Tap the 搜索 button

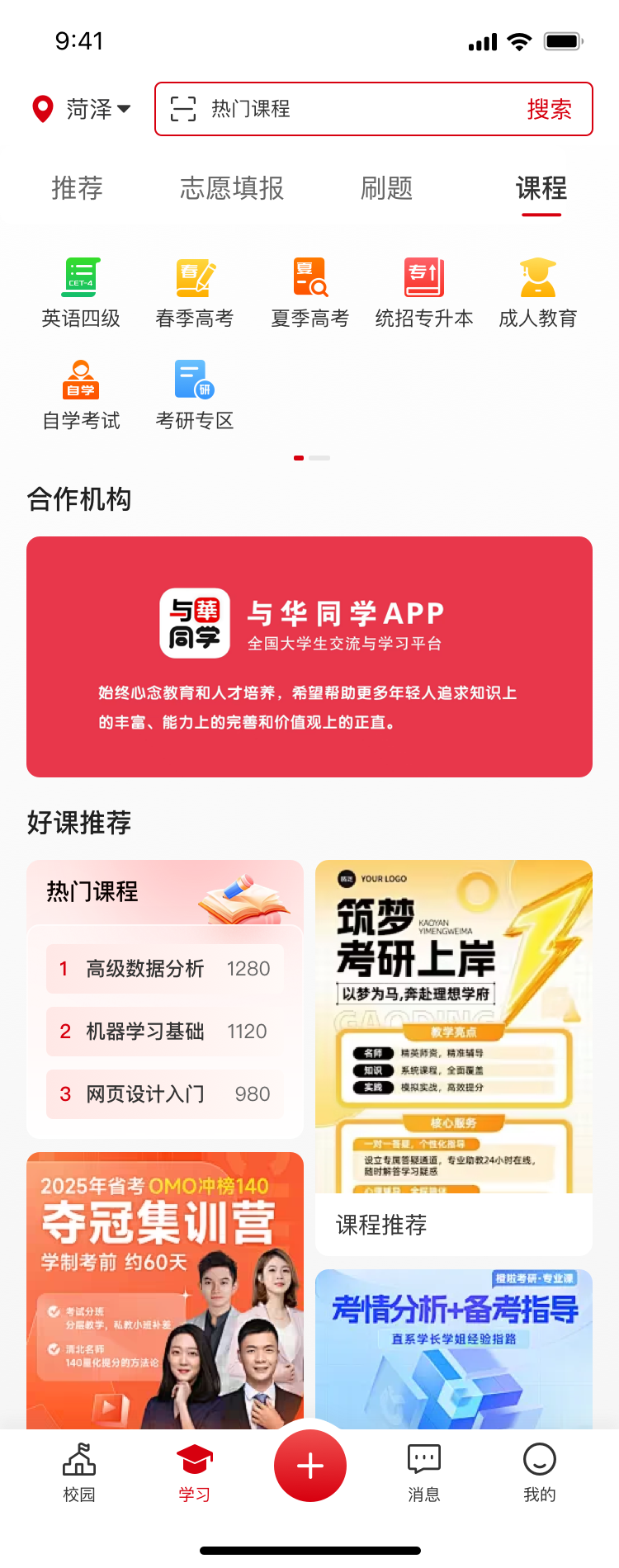[x=549, y=109]
